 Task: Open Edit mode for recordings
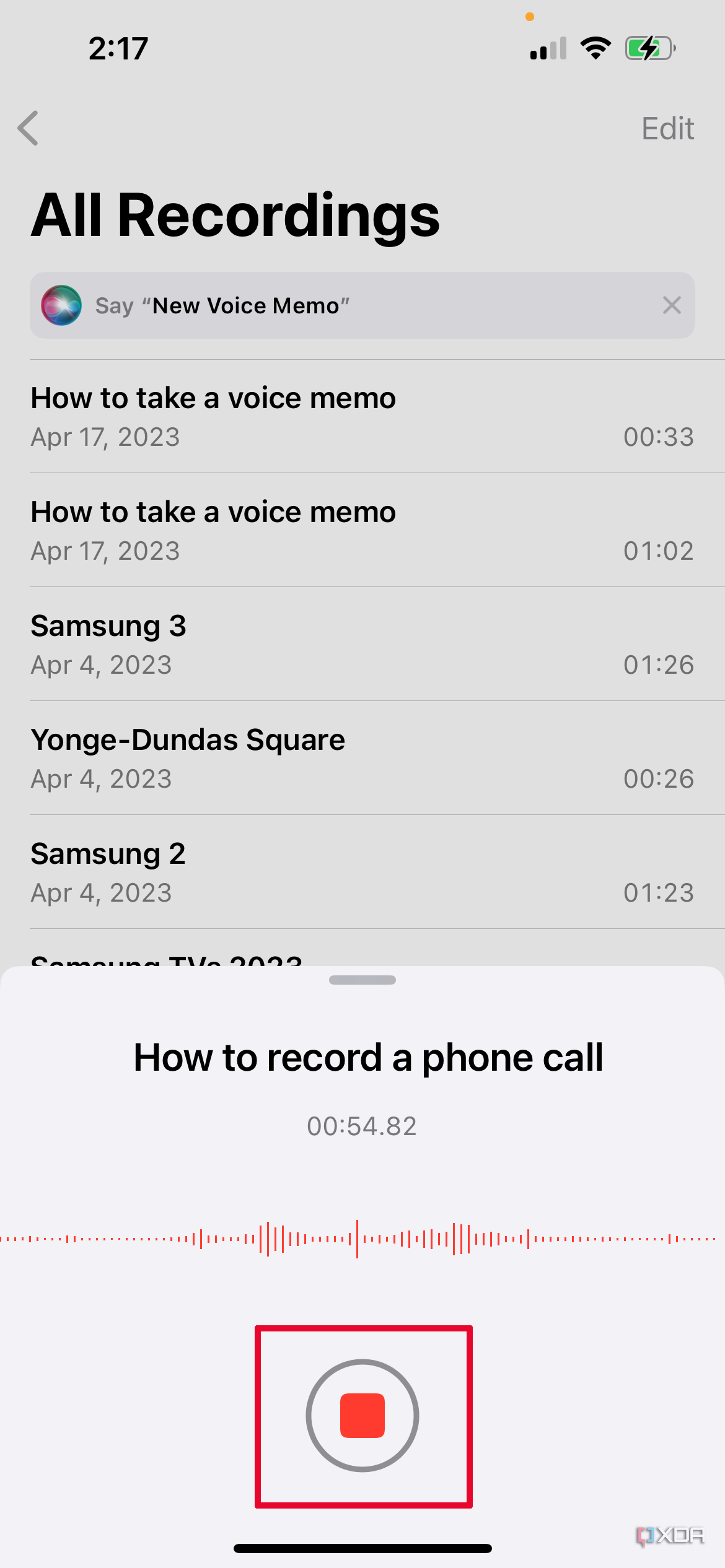coord(667,128)
